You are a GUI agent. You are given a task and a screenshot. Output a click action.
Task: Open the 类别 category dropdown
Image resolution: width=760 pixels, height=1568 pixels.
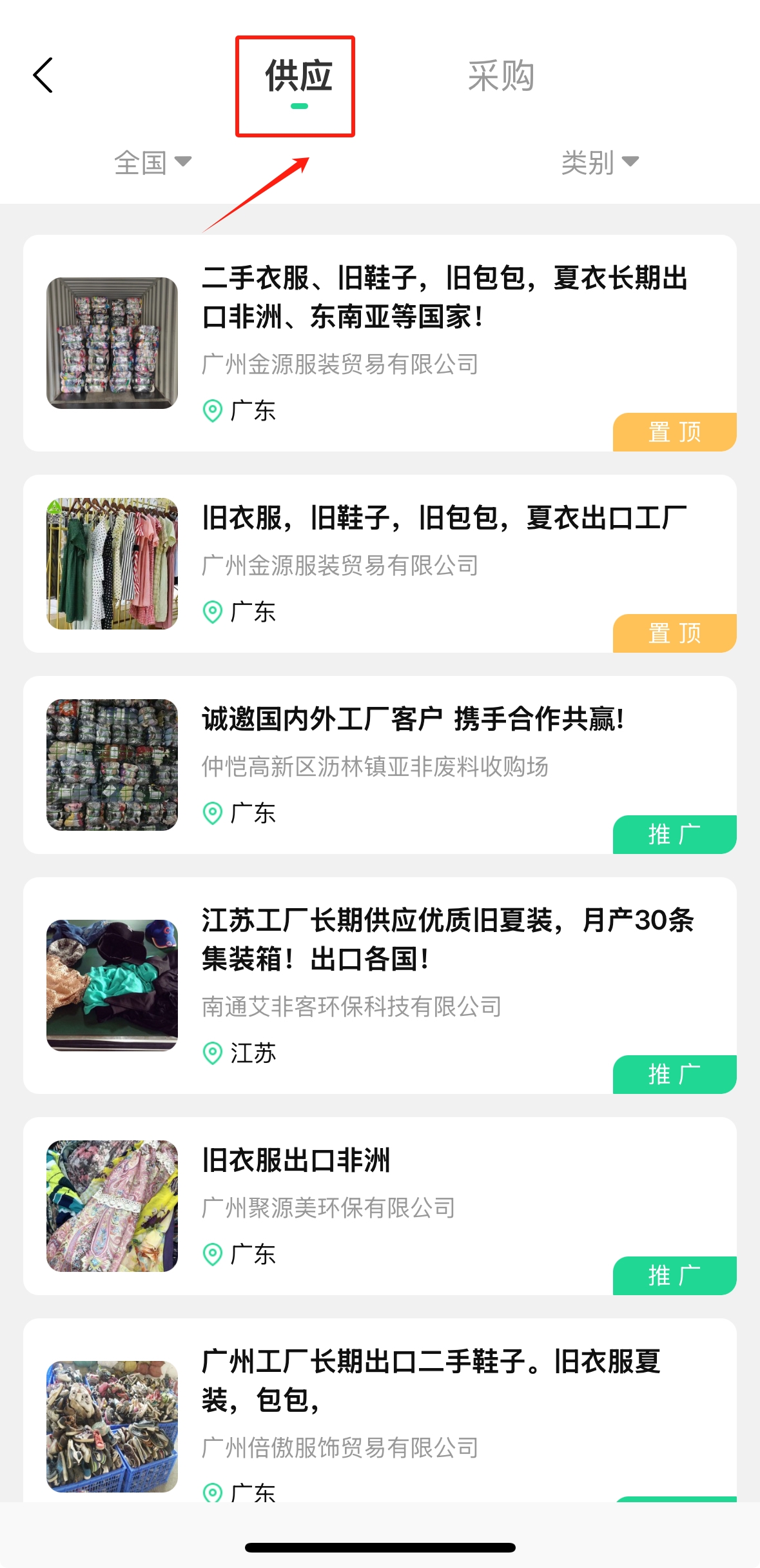point(599,163)
